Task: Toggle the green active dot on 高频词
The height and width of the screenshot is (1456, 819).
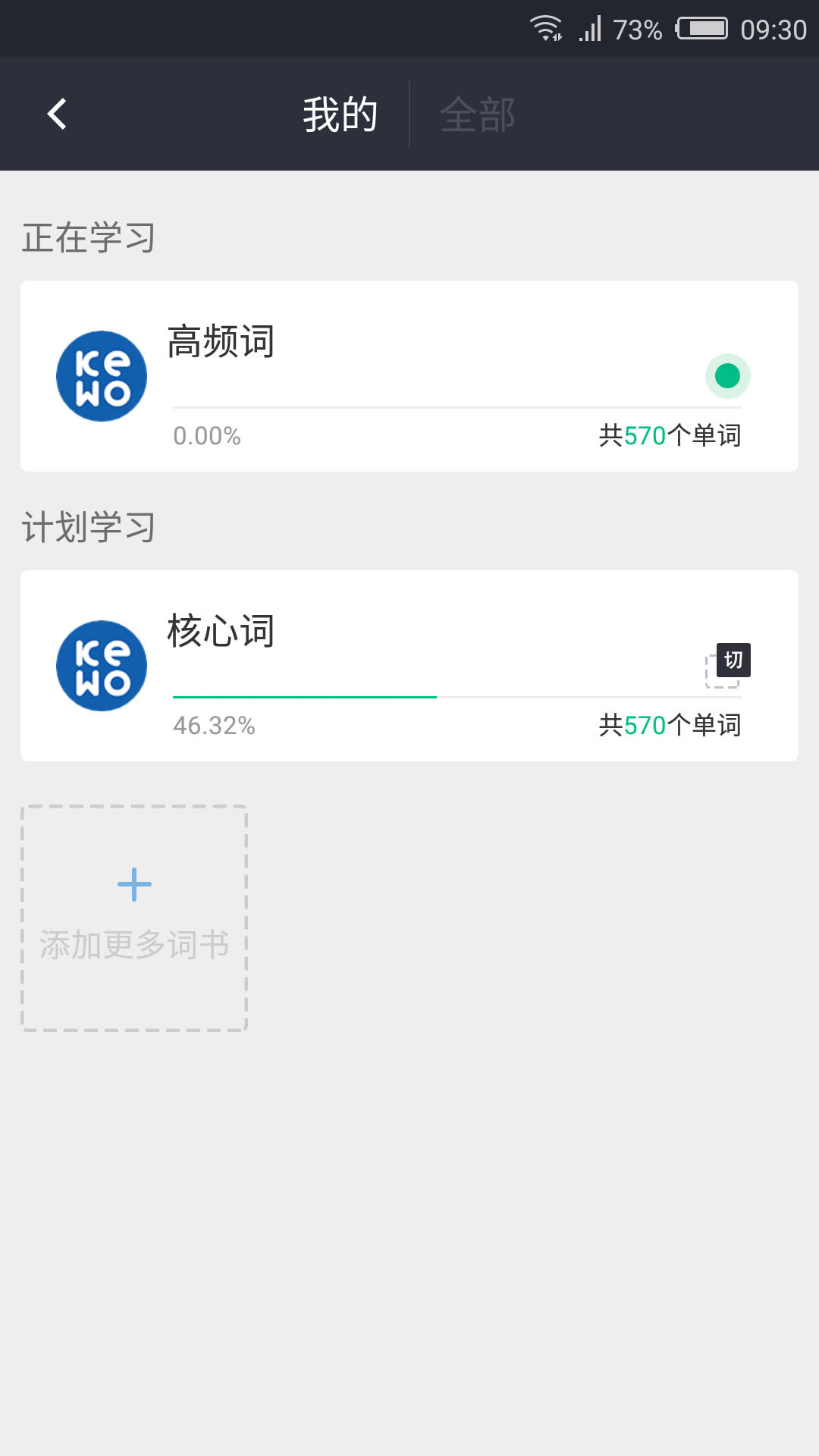Action: 727,373
